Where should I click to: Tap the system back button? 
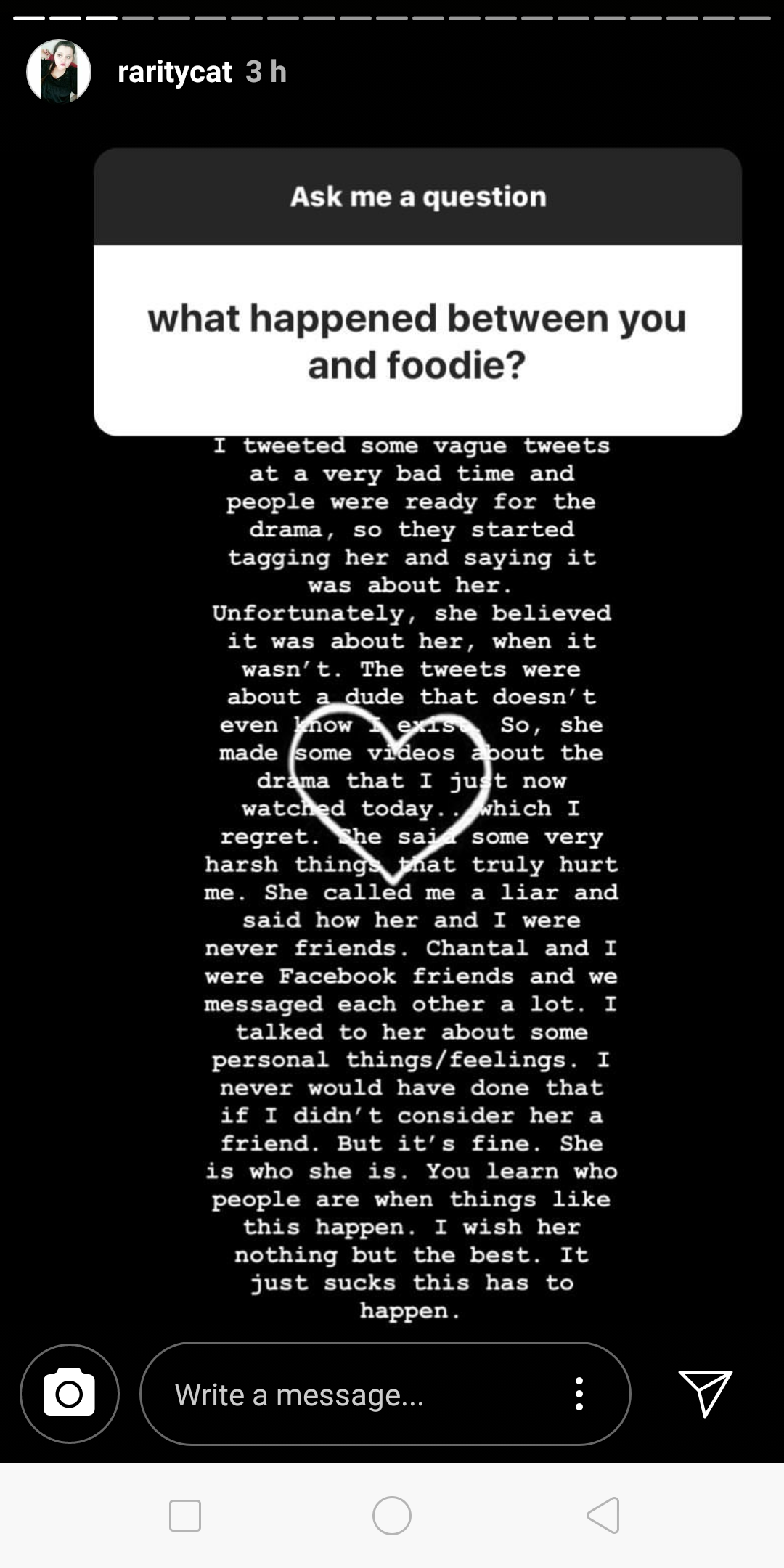[603, 1516]
